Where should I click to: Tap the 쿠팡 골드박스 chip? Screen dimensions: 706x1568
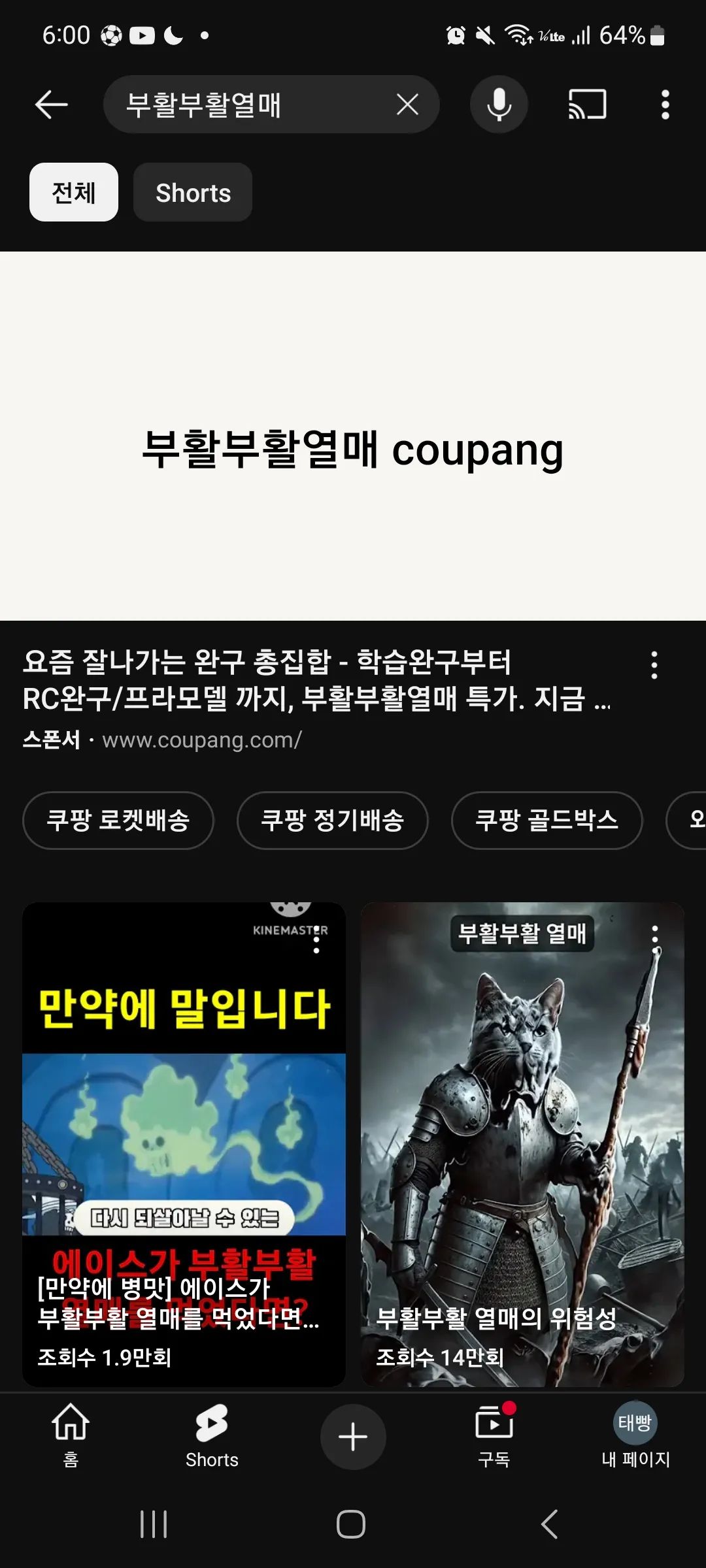(547, 821)
